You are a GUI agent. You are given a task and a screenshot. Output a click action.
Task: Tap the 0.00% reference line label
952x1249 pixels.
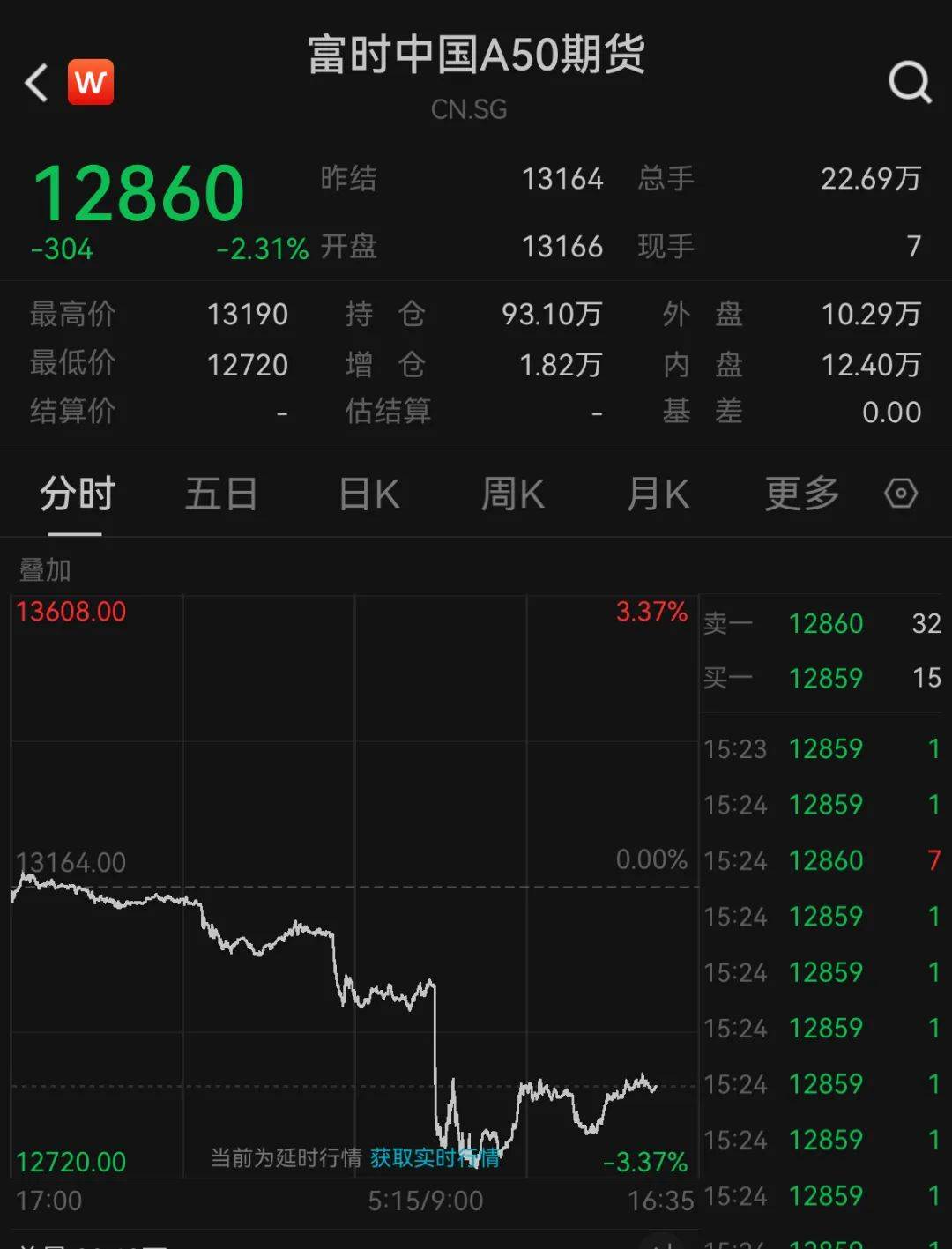[x=651, y=859]
